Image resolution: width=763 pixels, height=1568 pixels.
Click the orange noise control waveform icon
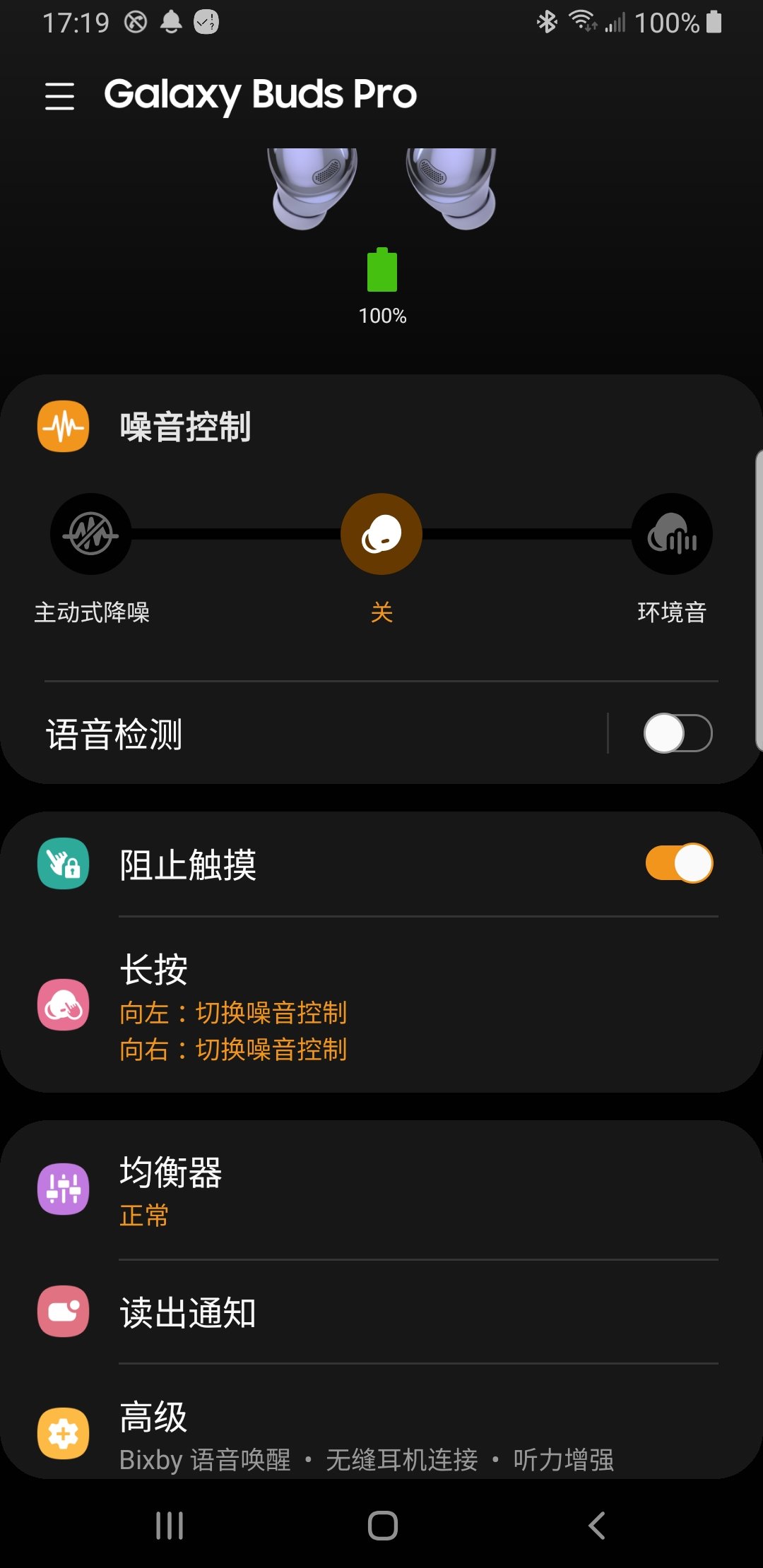pyautogui.click(x=62, y=426)
